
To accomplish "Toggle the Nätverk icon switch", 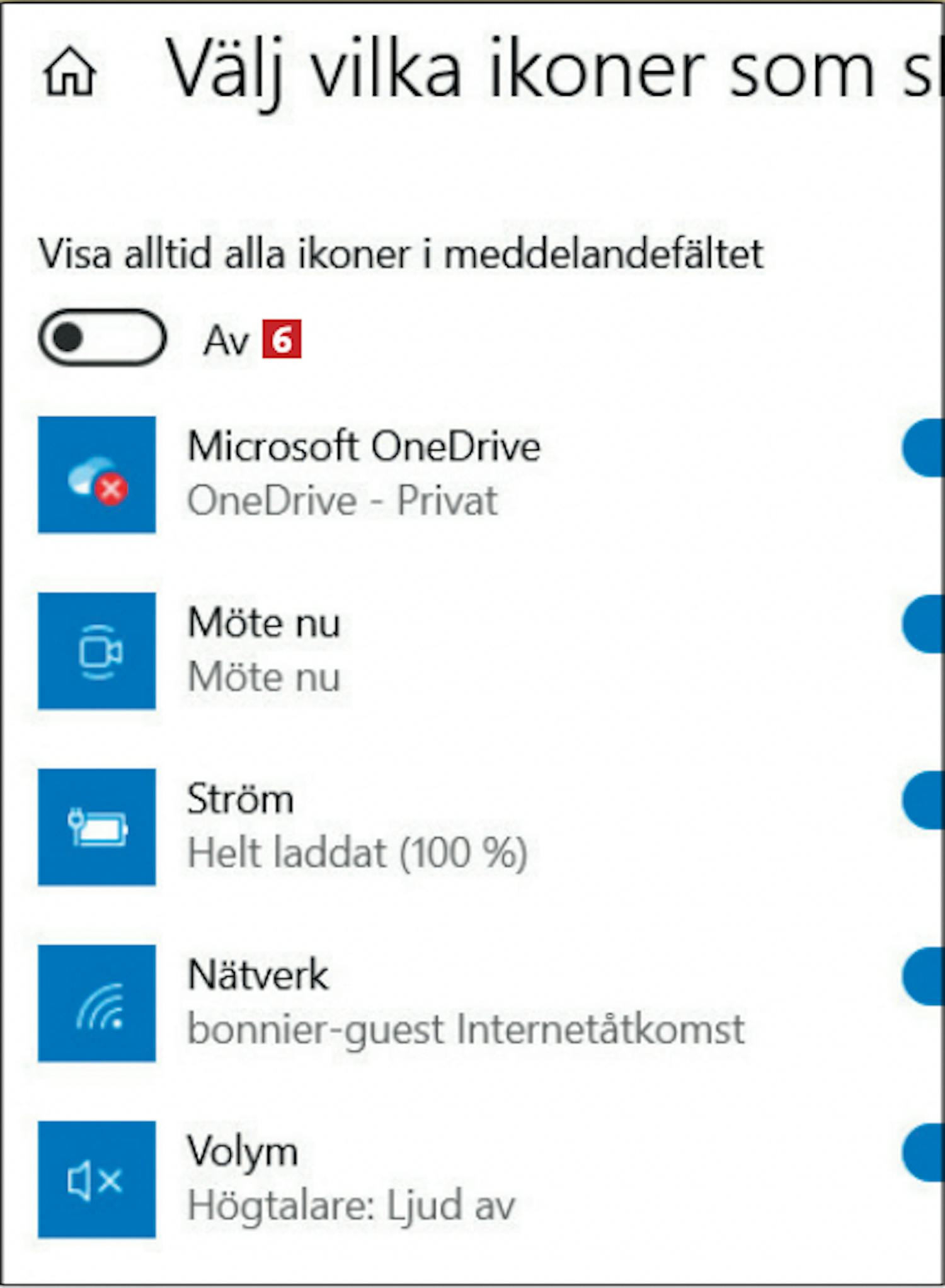I will (x=924, y=976).
